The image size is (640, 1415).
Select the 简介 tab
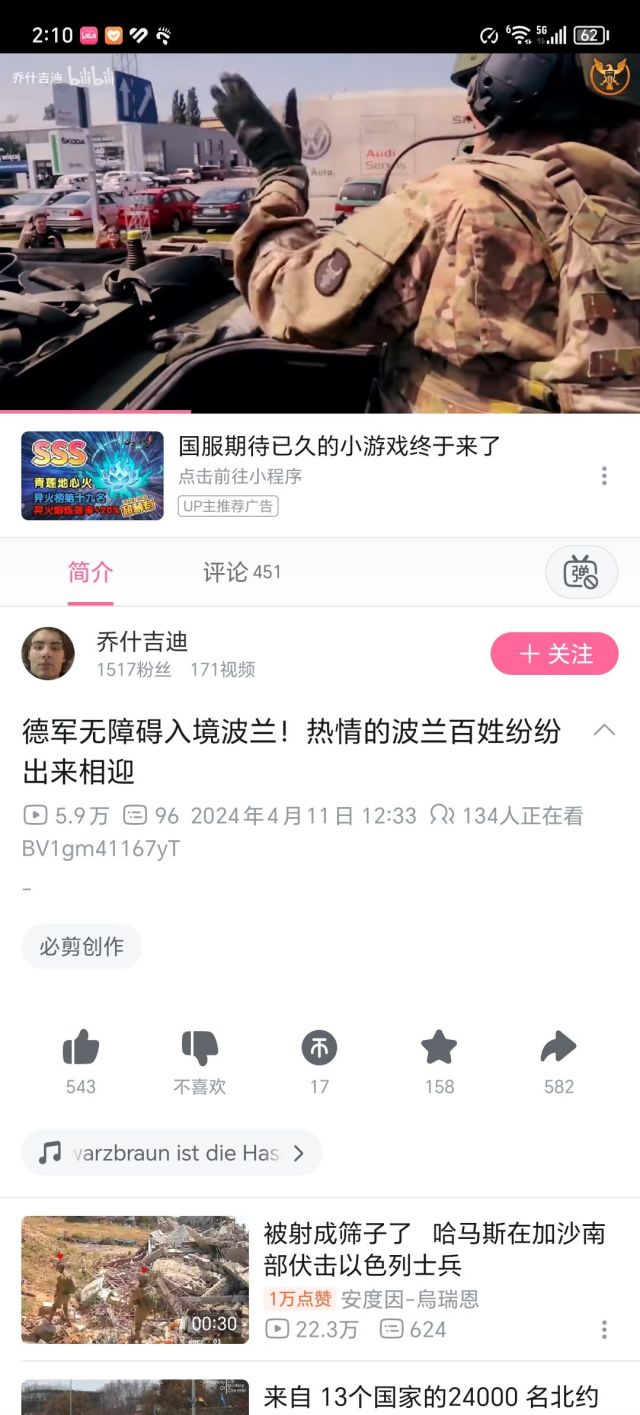tap(90, 572)
